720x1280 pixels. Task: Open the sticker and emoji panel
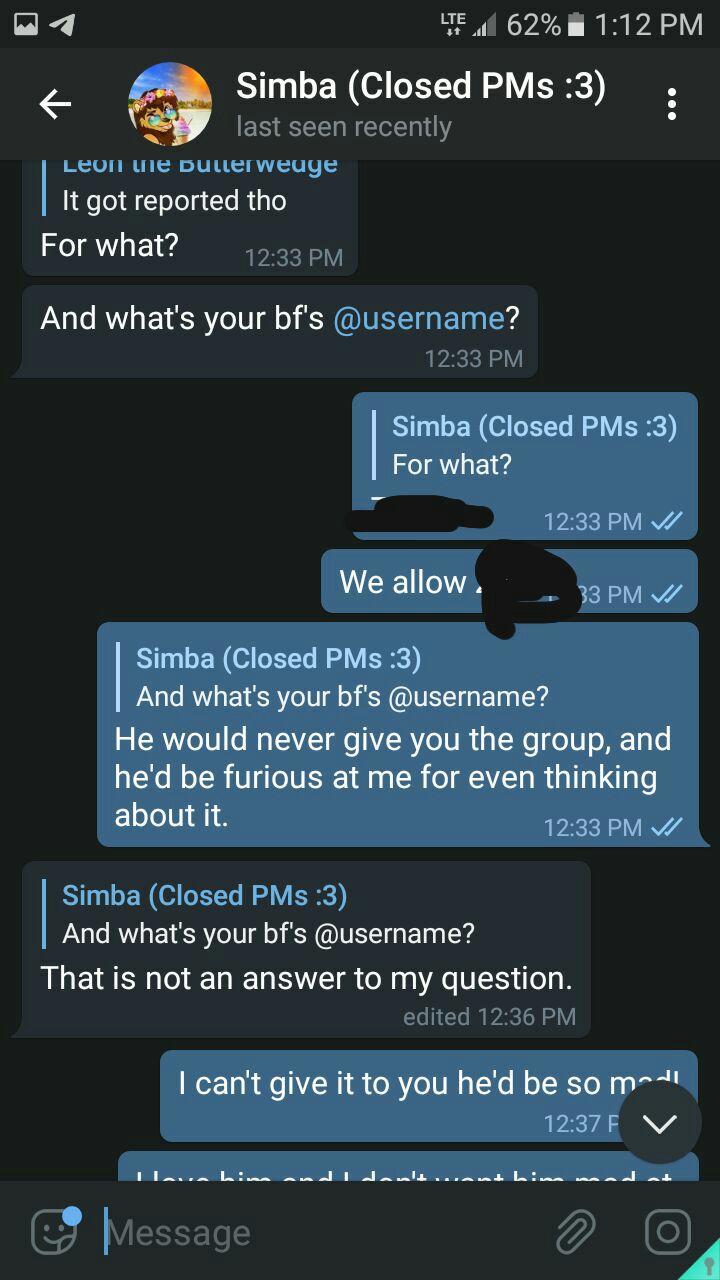tap(56, 1232)
